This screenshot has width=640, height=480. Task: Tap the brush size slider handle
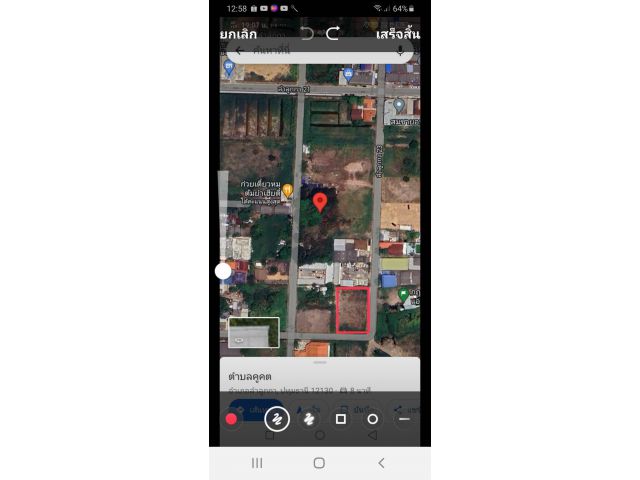click(x=223, y=270)
